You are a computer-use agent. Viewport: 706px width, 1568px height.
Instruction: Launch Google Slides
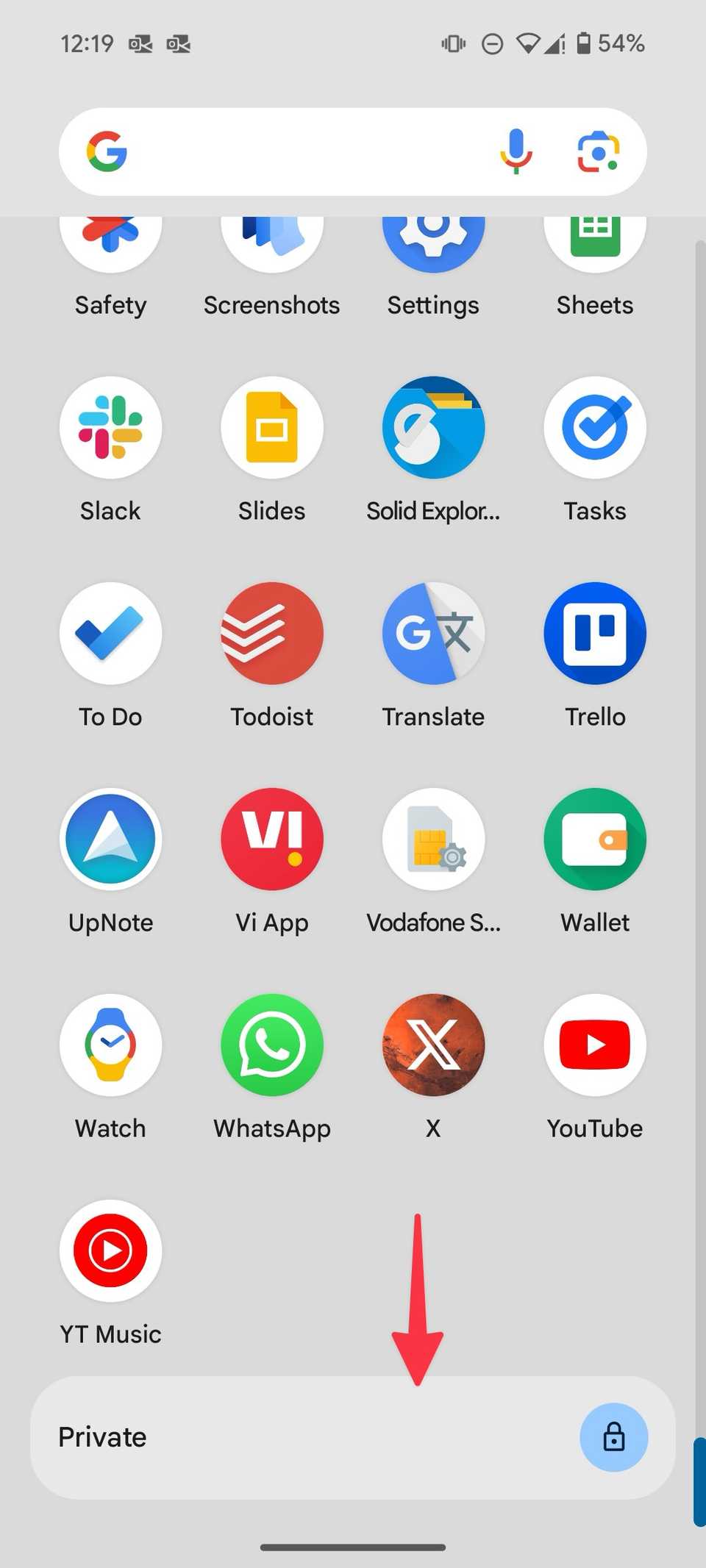click(x=271, y=427)
